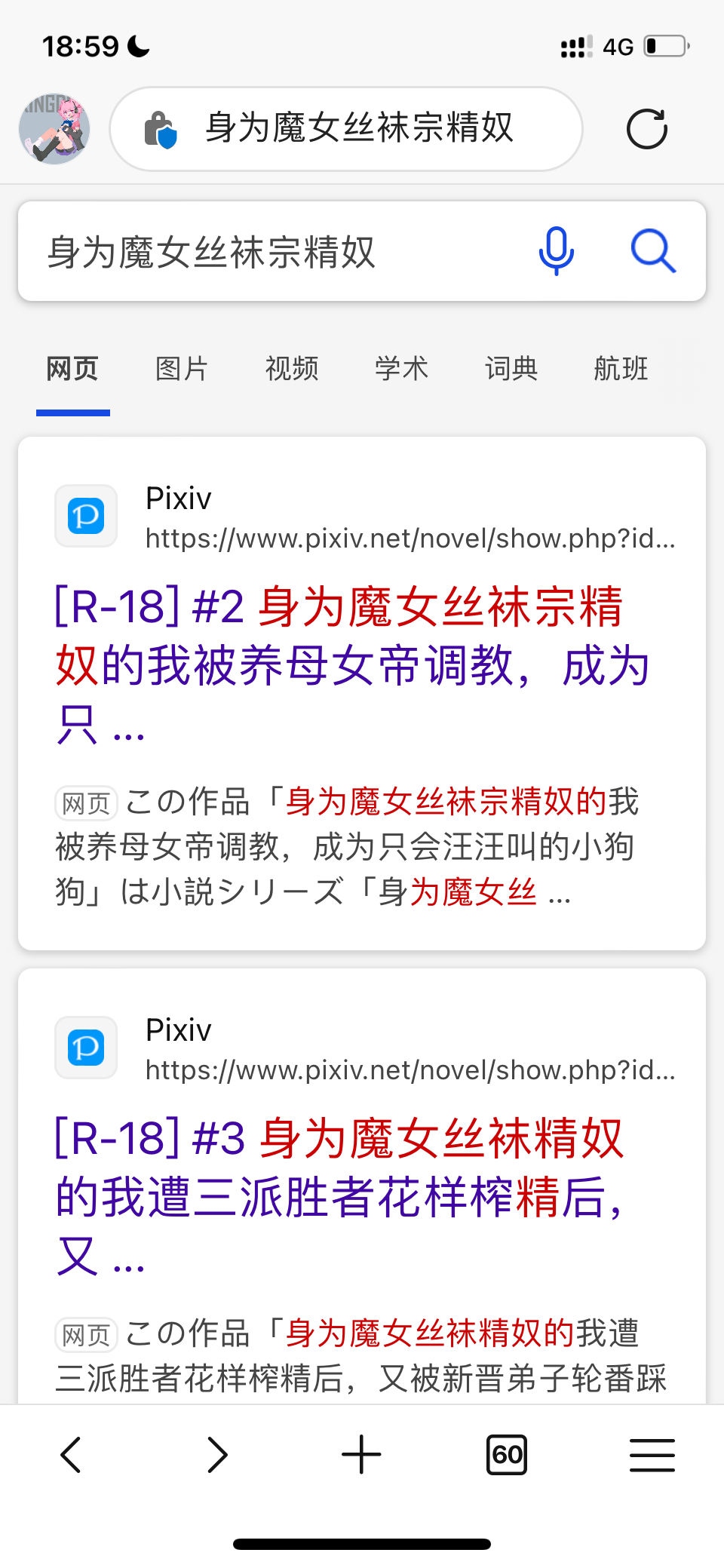Run the search with the magnifier icon
Viewport: 724px width, 1568px height.
click(653, 251)
